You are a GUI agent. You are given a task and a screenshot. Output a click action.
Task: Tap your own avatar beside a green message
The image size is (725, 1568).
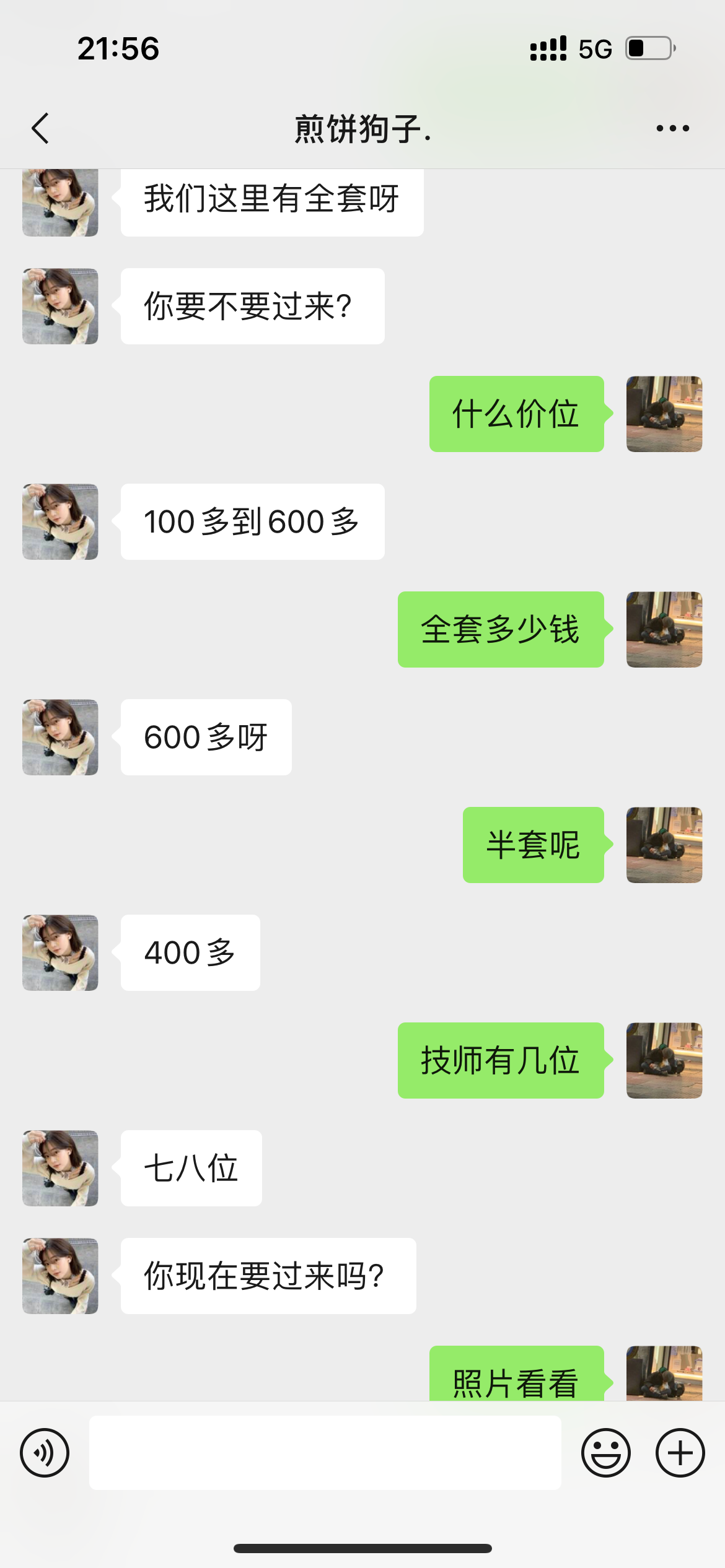click(664, 414)
